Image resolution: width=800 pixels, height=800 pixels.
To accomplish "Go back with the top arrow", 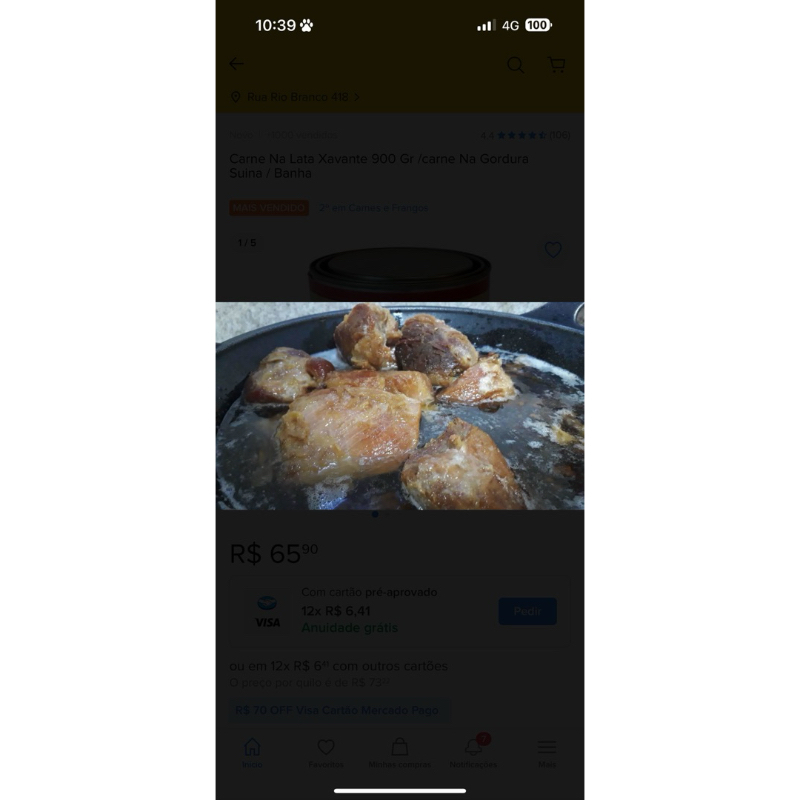I will tap(236, 64).
